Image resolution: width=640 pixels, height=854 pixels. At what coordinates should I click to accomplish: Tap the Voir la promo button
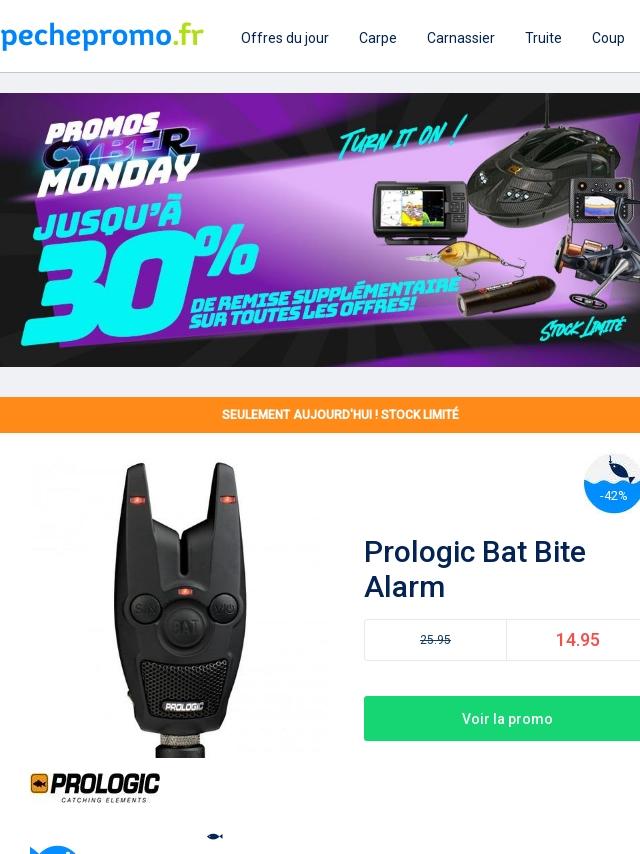coord(506,719)
